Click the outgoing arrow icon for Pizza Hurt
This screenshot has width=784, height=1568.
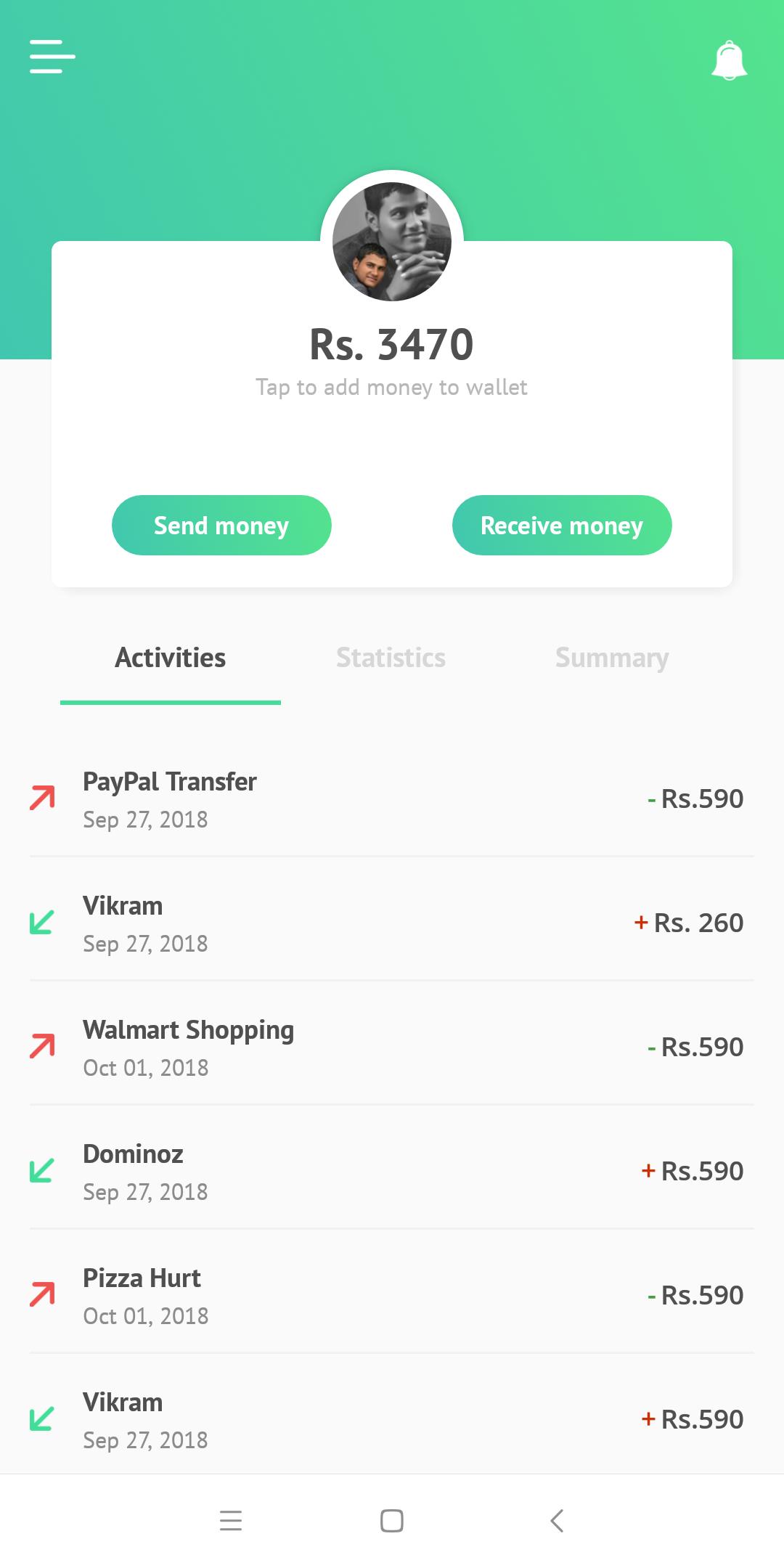tap(41, 1294)
